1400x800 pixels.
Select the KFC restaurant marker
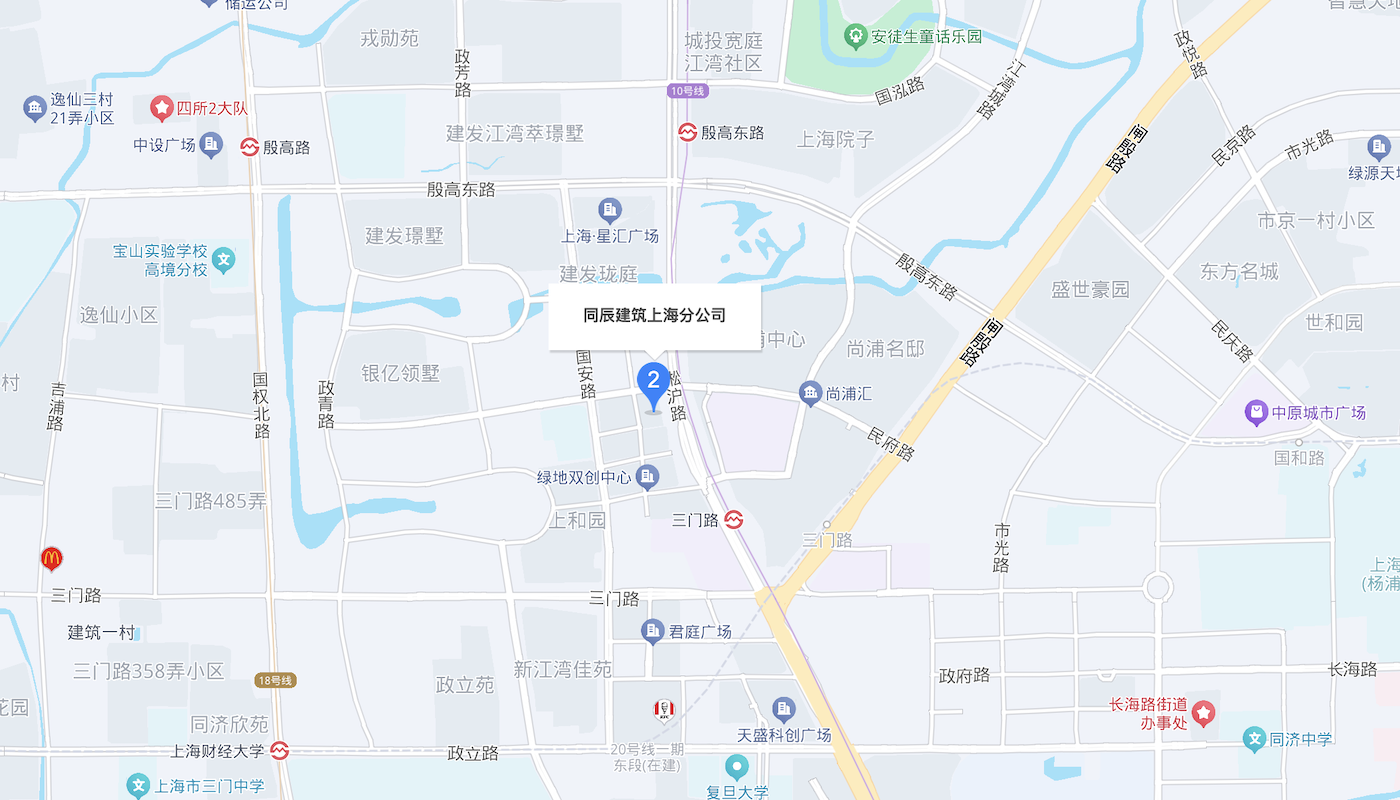[x=663, y=710]
